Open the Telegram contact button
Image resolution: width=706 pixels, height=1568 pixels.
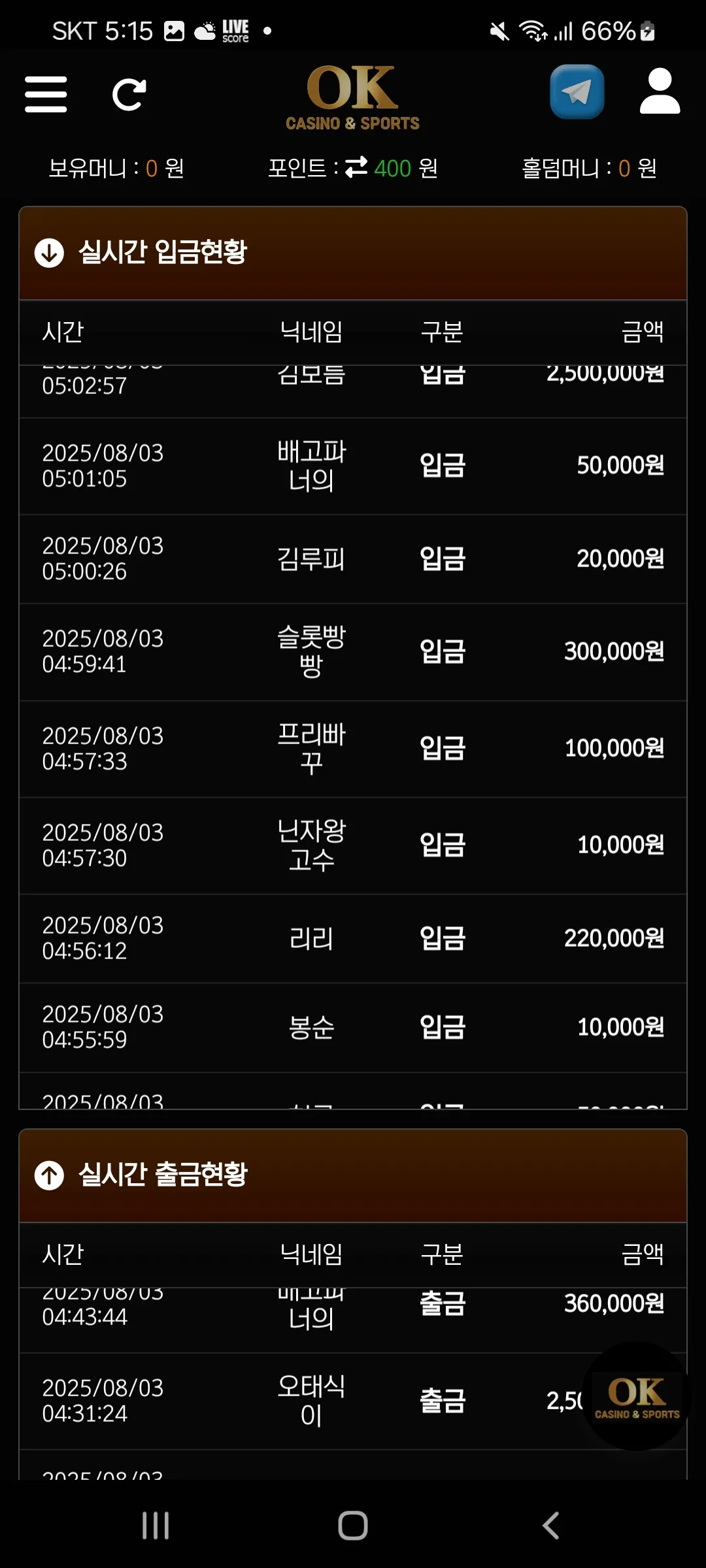tap(577, 91)
